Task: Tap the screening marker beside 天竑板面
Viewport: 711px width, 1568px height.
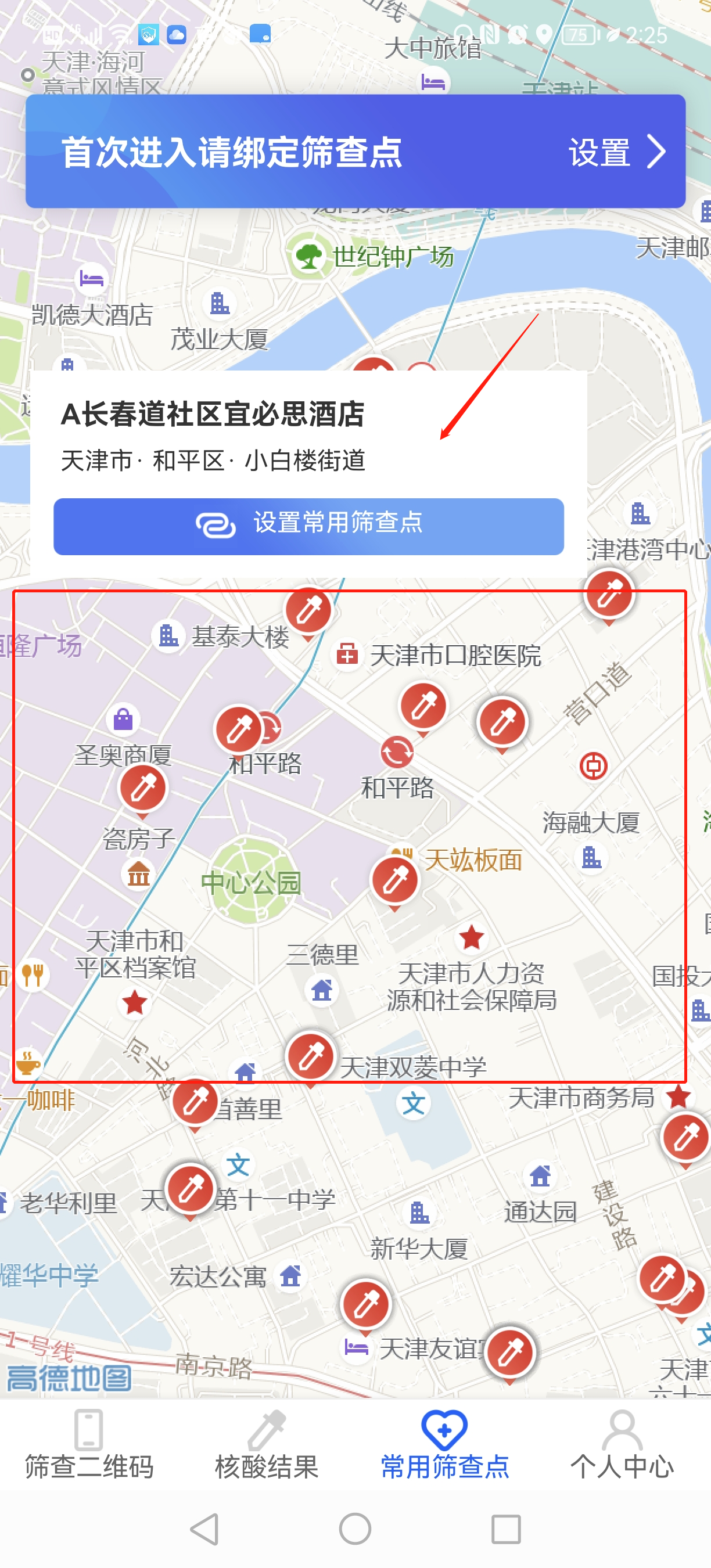Action: (x=395, y=880)
